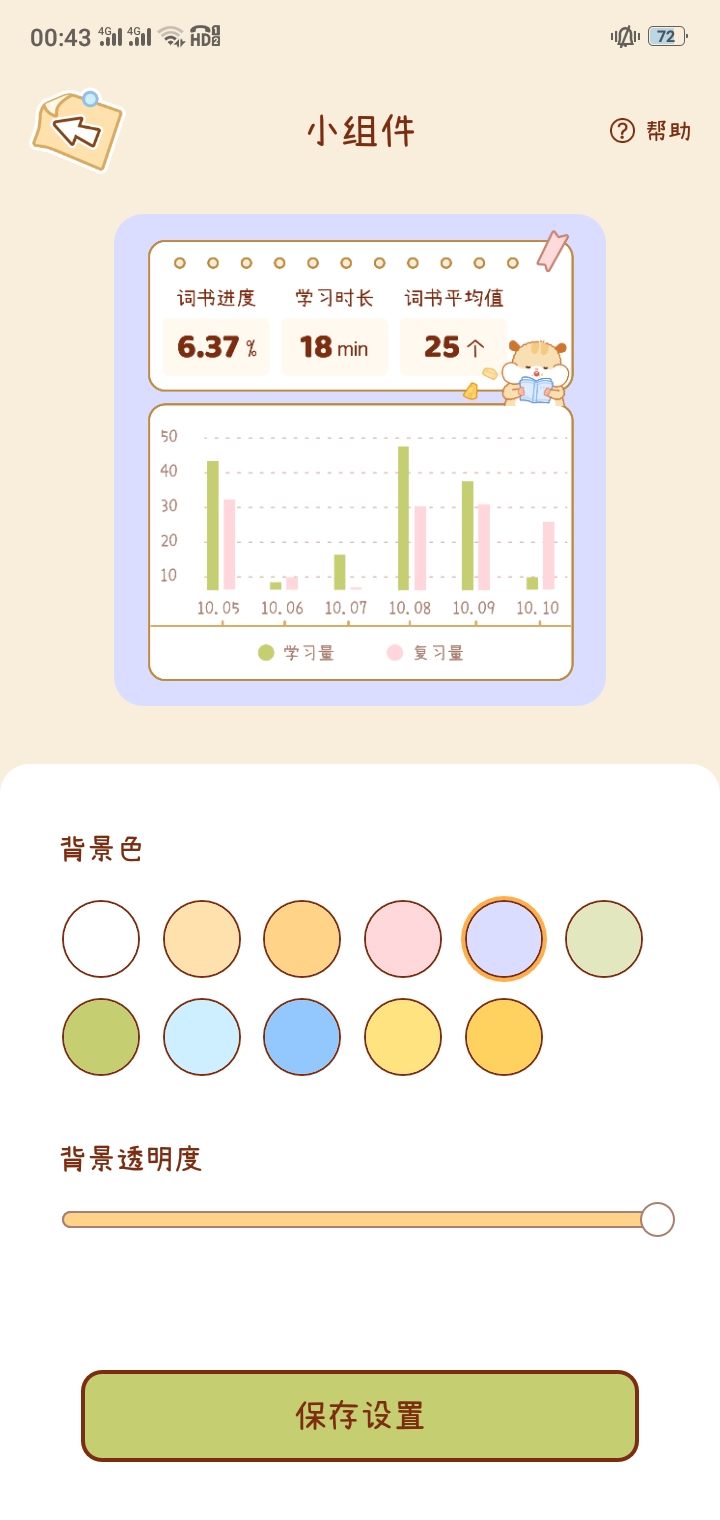
Task: Choose the light peach background color
Action: [x=202, y=939]
